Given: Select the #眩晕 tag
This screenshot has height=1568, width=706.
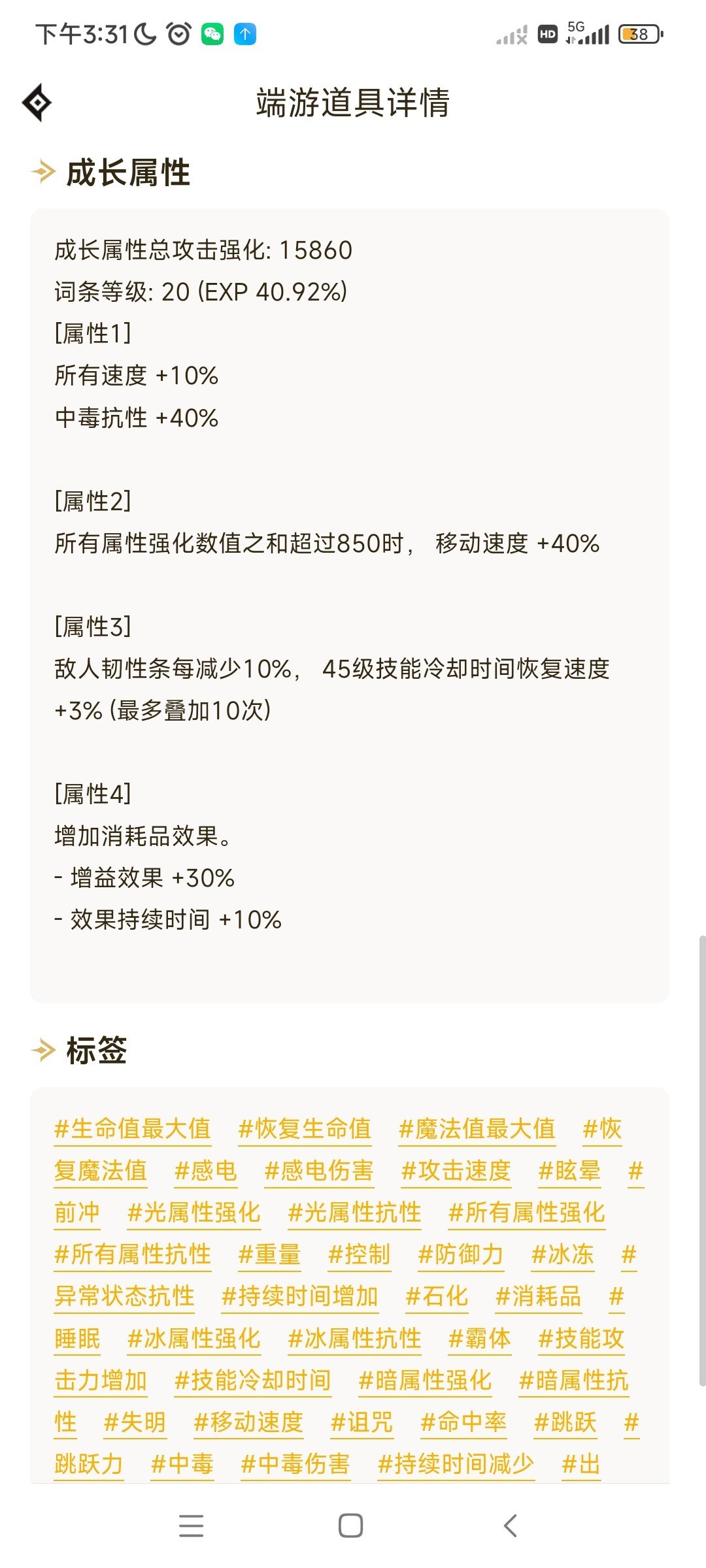Looking at the screenshot, I should 569,1171.
